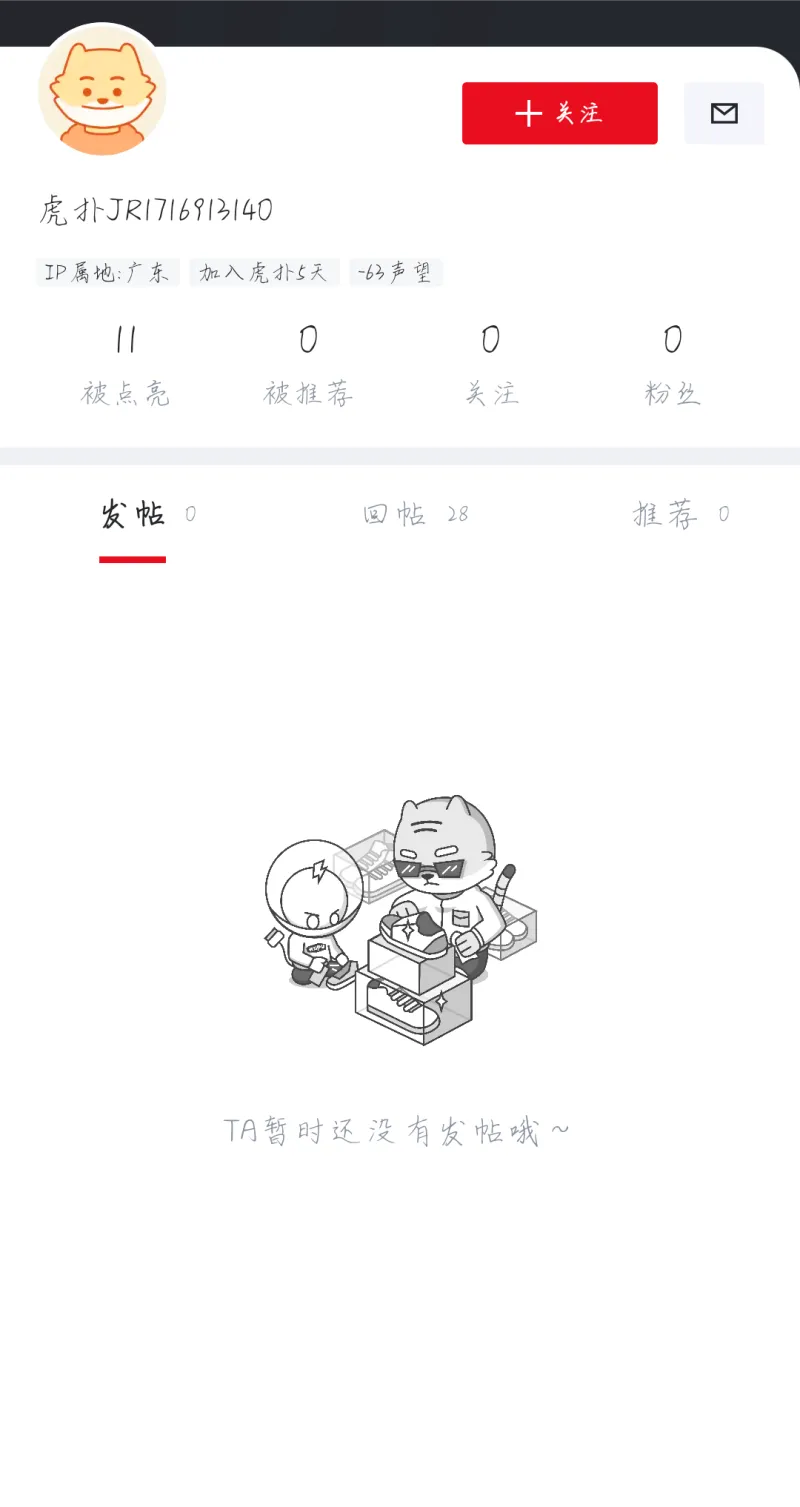Viewport: 800px width, 1507px height.
Task: Open the private message envelope icon
Action: (x=724, y=113)
